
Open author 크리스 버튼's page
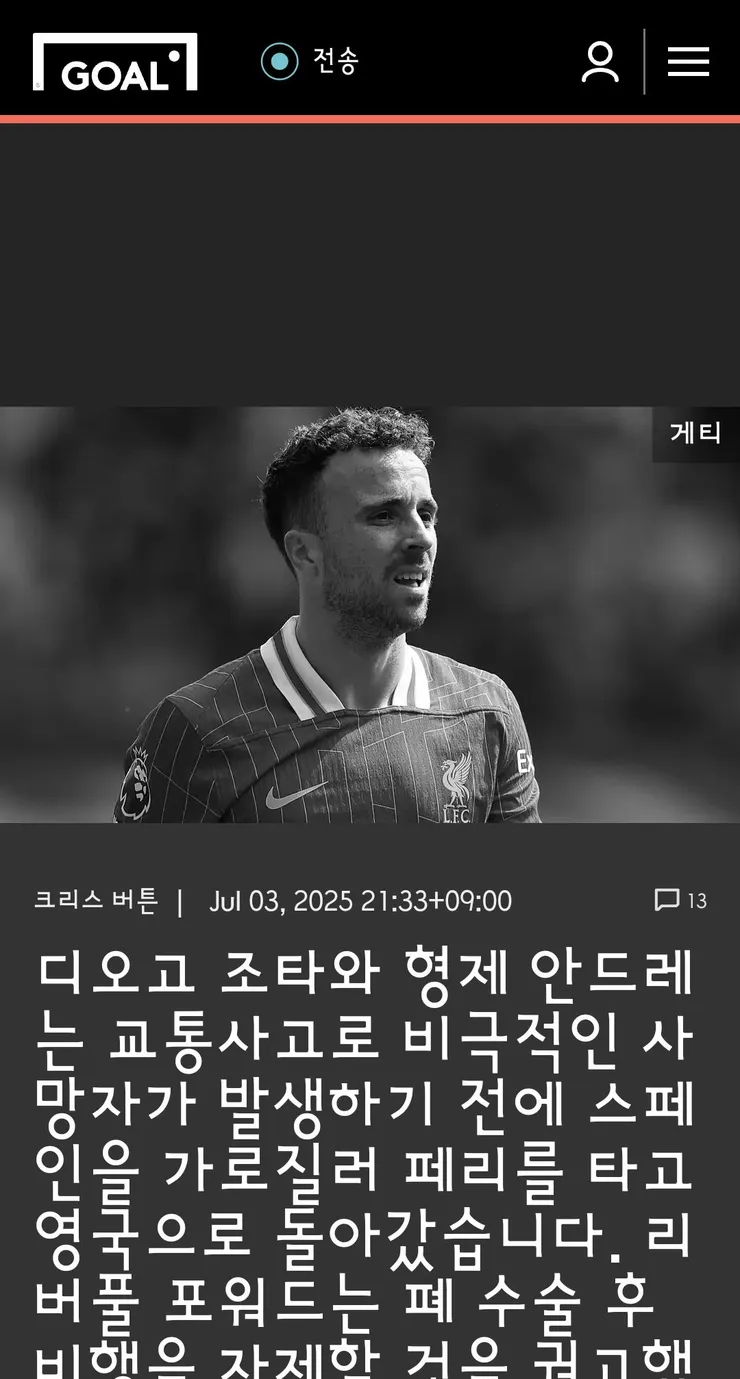coord(96,900)
